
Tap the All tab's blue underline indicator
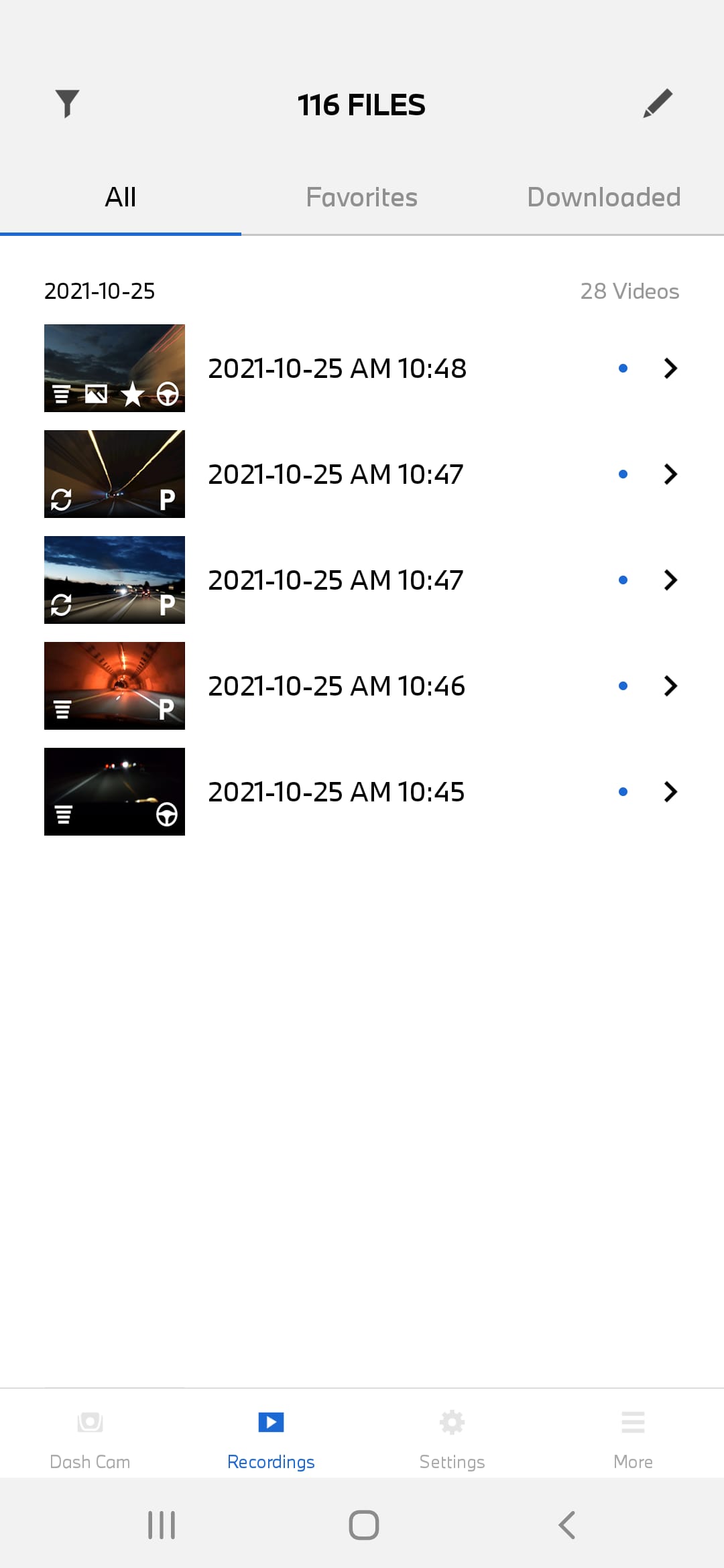tap(121, 232)
